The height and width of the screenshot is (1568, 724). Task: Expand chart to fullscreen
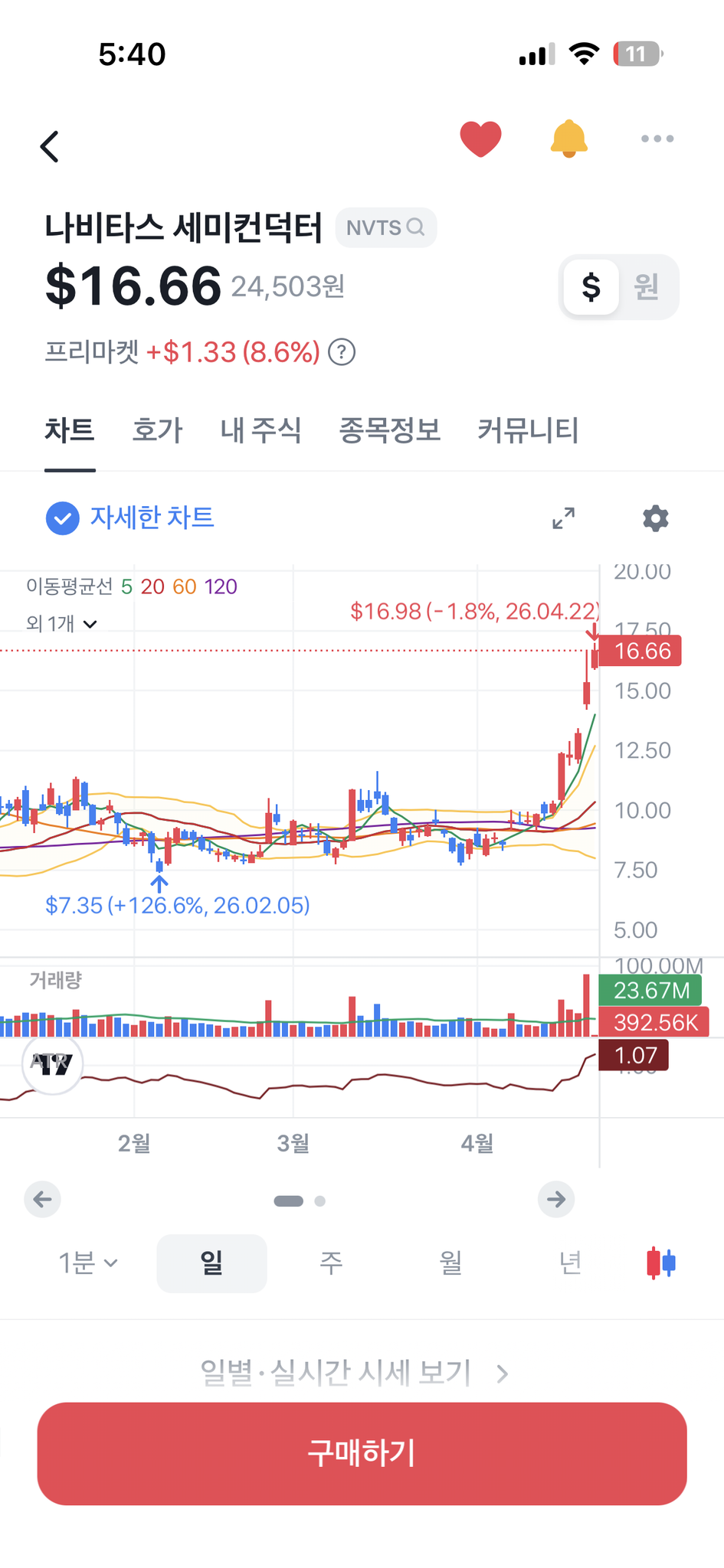pos(563,518)
